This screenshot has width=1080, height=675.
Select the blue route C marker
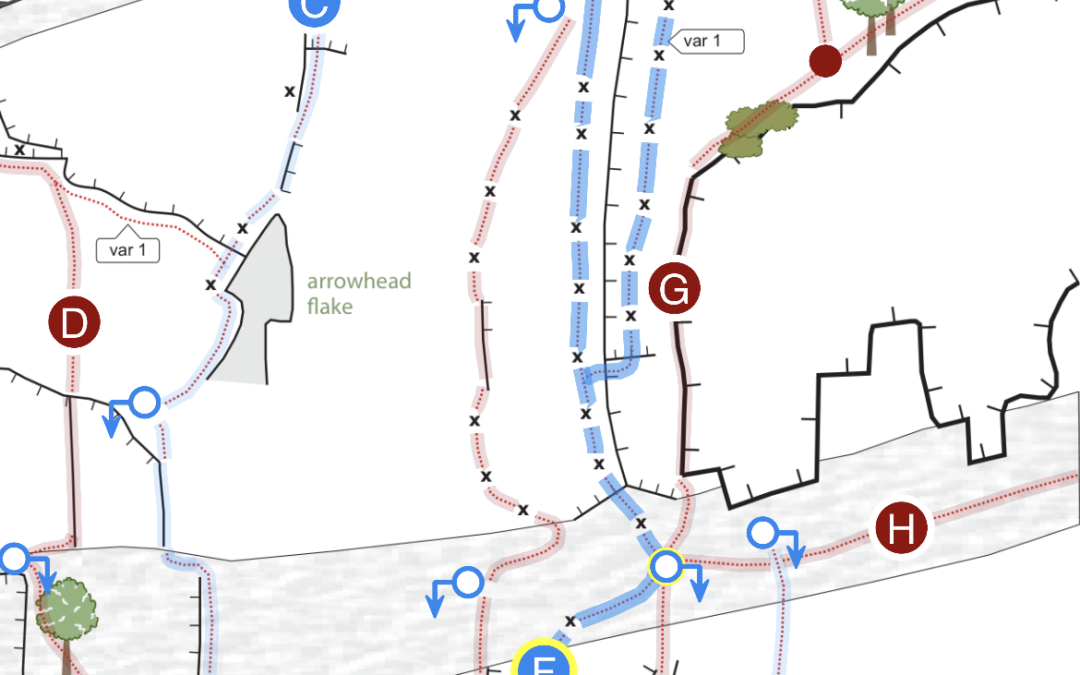tap(314, 10)
